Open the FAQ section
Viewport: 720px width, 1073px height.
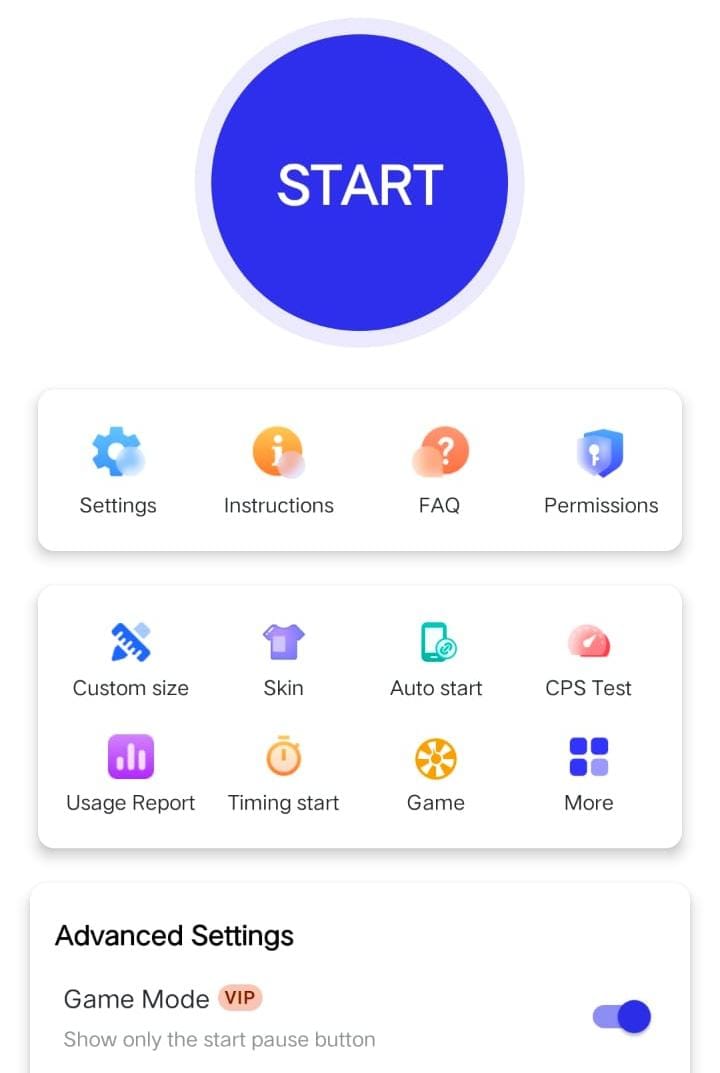pyautogui.click(x=439, y=470)
